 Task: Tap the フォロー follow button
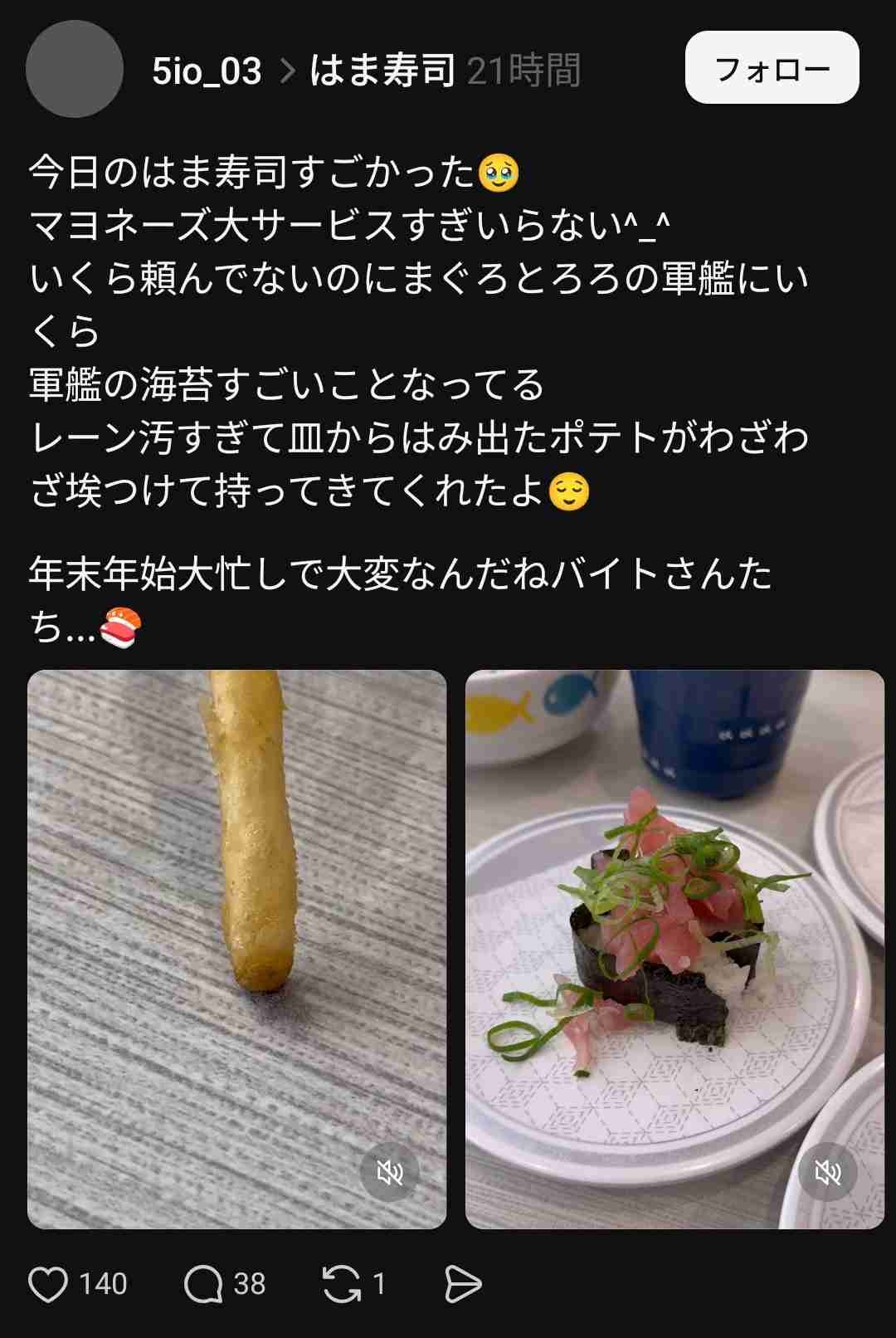pyautogui.click(x=772, y=68)
